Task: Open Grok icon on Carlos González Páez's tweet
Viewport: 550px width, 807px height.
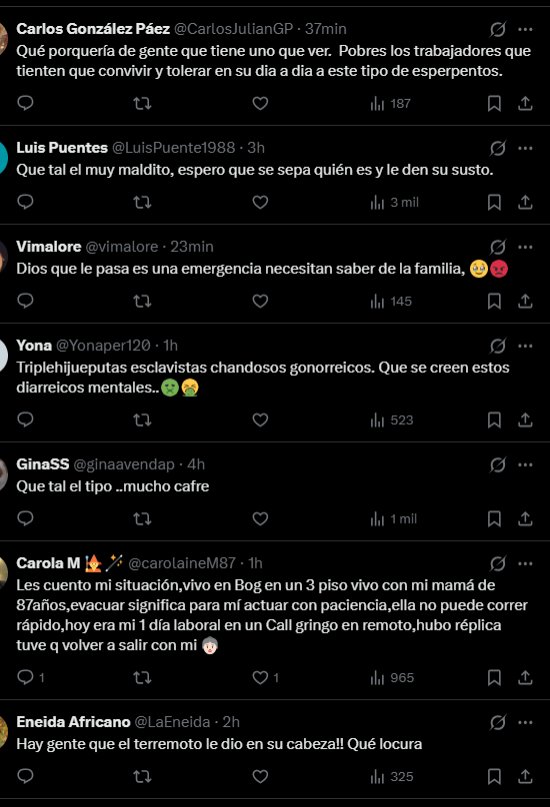Action: tap(498, 29)
